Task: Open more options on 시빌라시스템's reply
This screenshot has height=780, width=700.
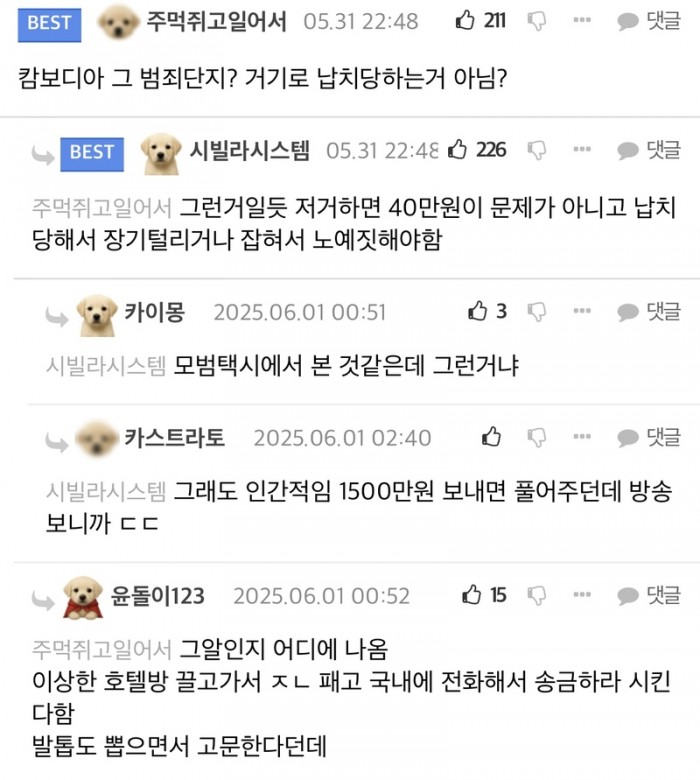Action: [x=582, y=150]
